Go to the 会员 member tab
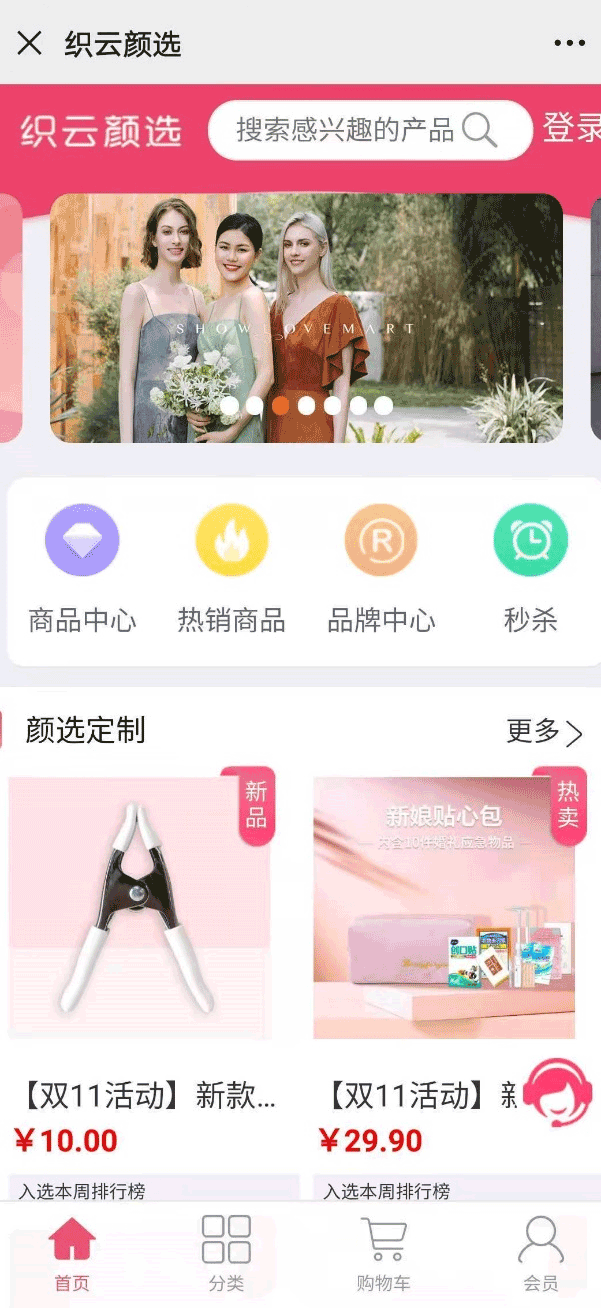 [540, 1253]
